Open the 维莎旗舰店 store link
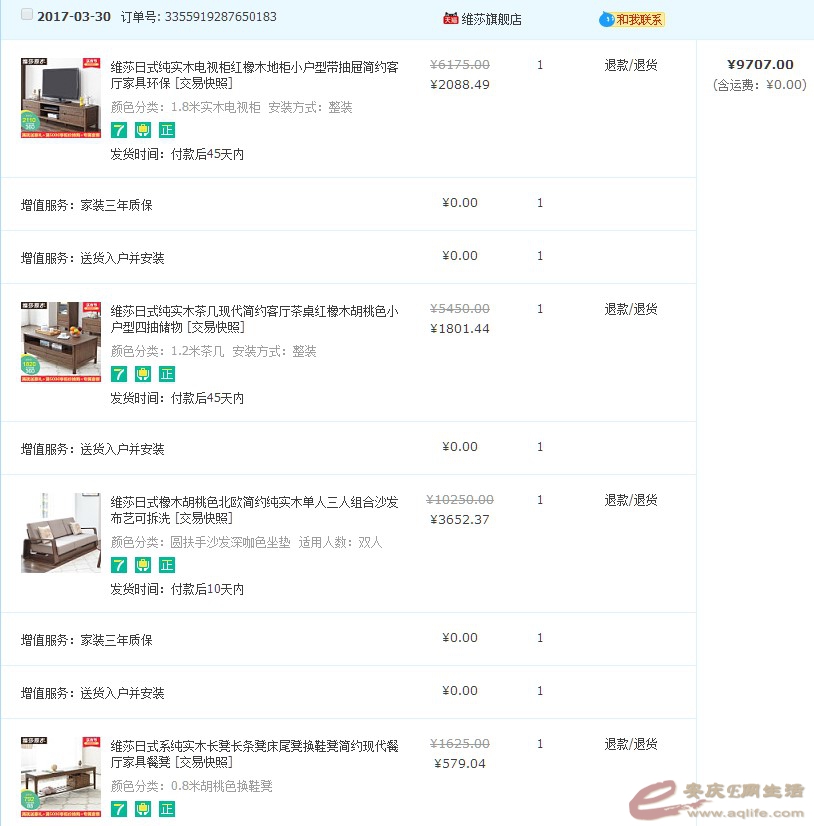The width and height of the screenshot is (814, 826). (x=490, y=19)
